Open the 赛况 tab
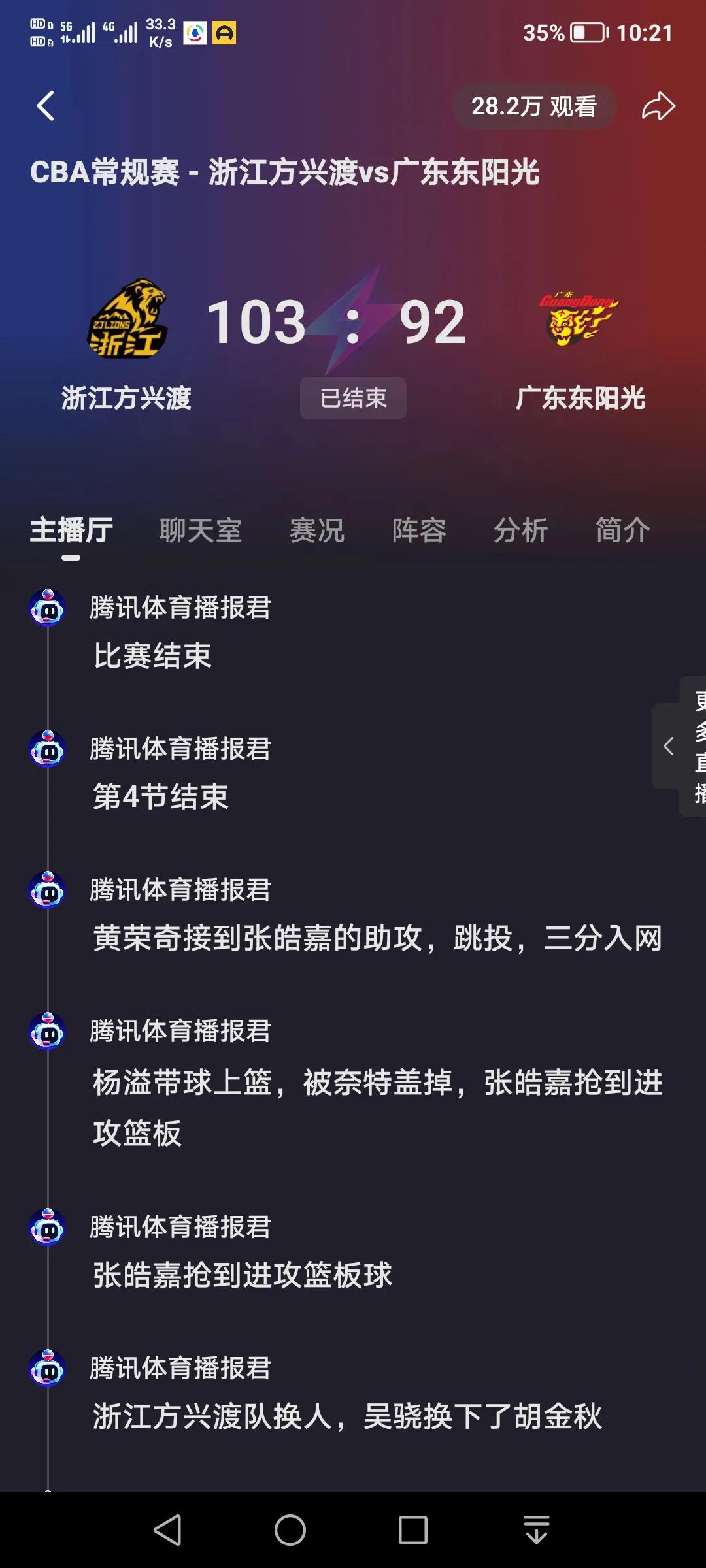 coord(316,531)
